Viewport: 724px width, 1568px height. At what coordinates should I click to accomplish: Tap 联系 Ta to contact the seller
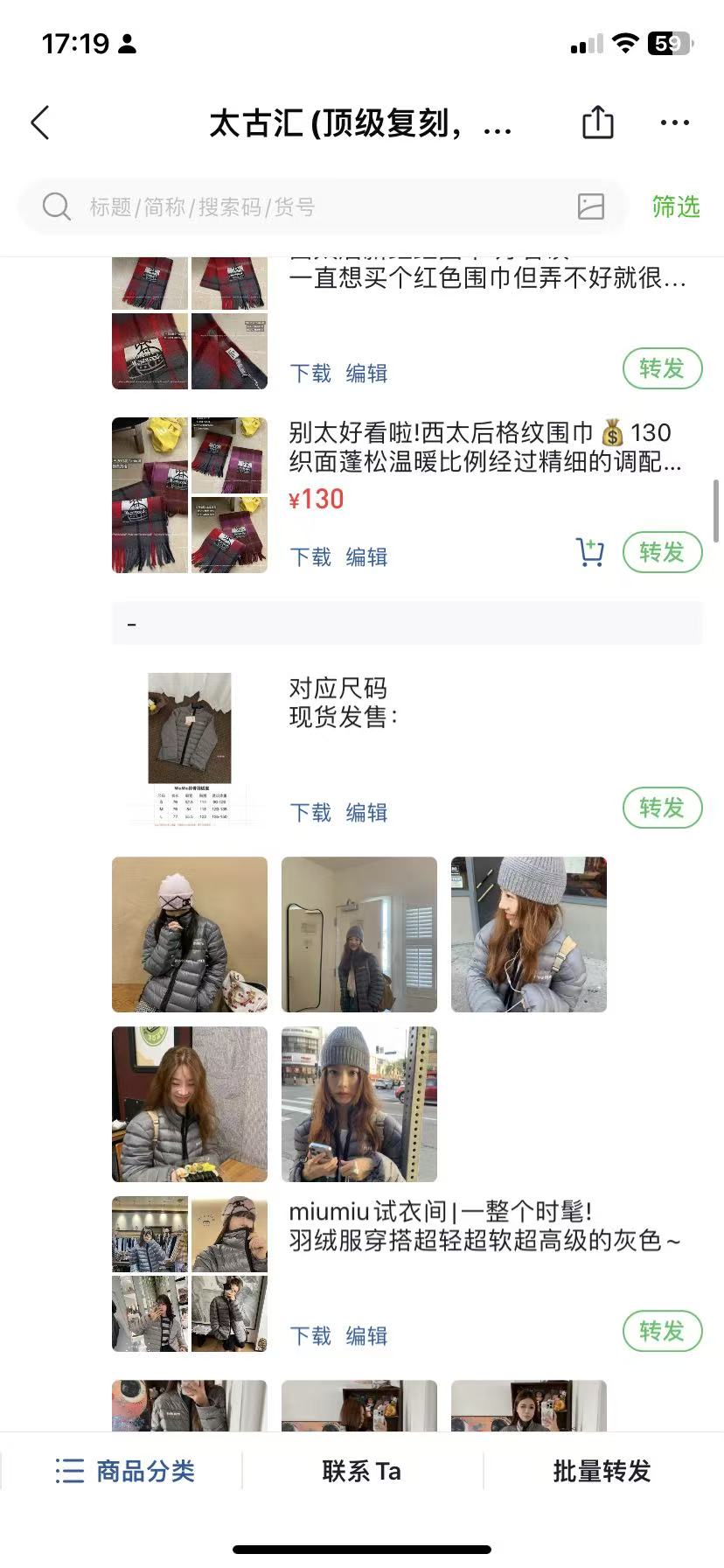tap(362, 1472)
